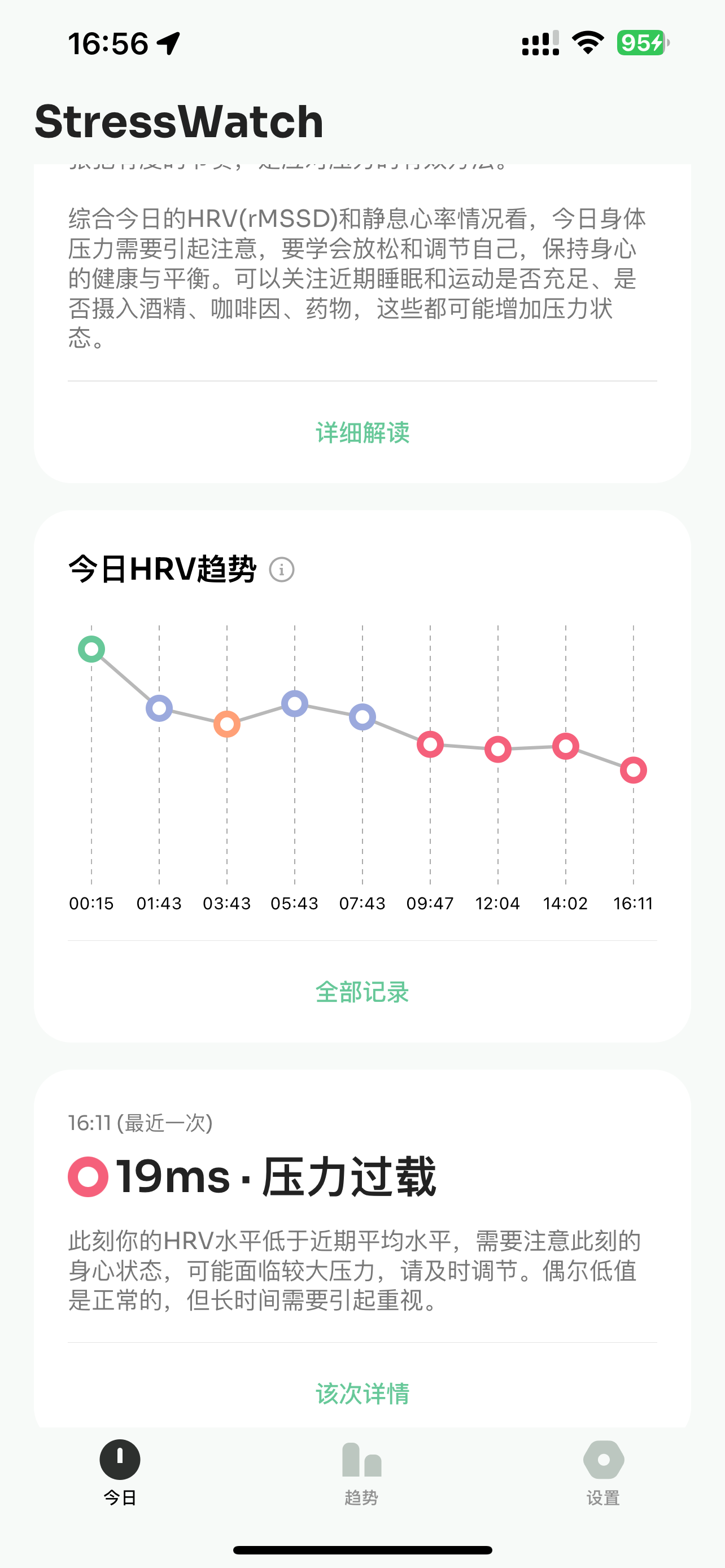Select the 今日 tab

point(120,1473)
